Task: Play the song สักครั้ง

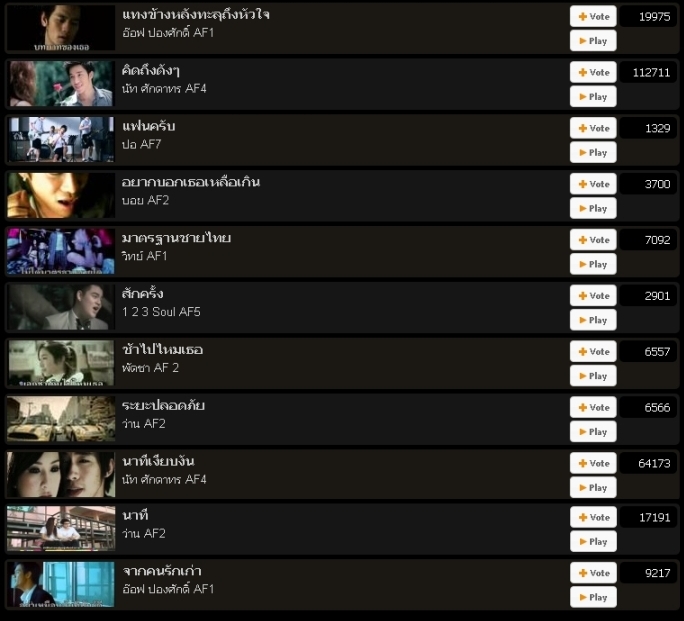Action: click(x=593, y=321)
